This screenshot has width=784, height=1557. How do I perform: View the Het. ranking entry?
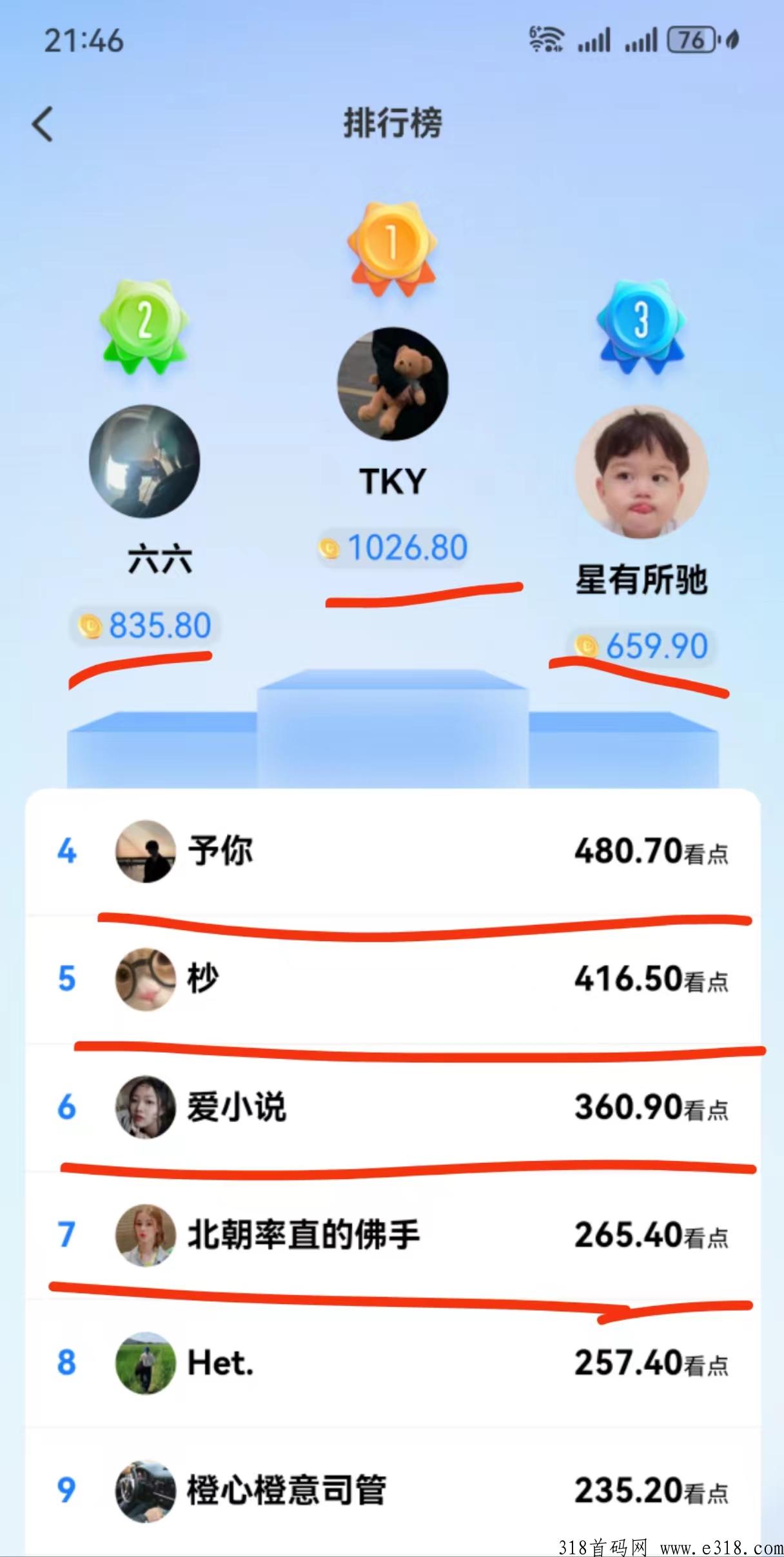pyautogui.click(x=393, y=1362)
